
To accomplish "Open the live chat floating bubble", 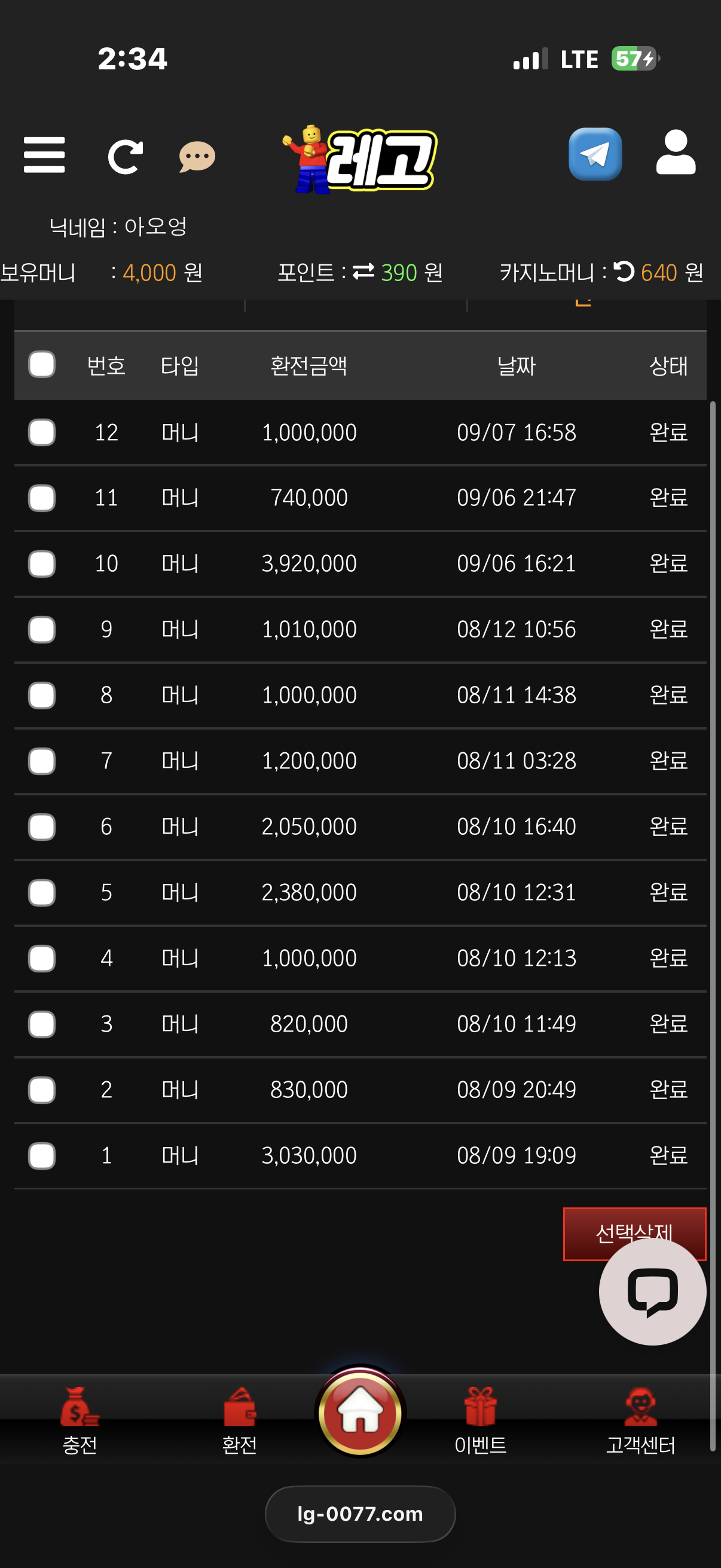I will [x=652, y=1291].
